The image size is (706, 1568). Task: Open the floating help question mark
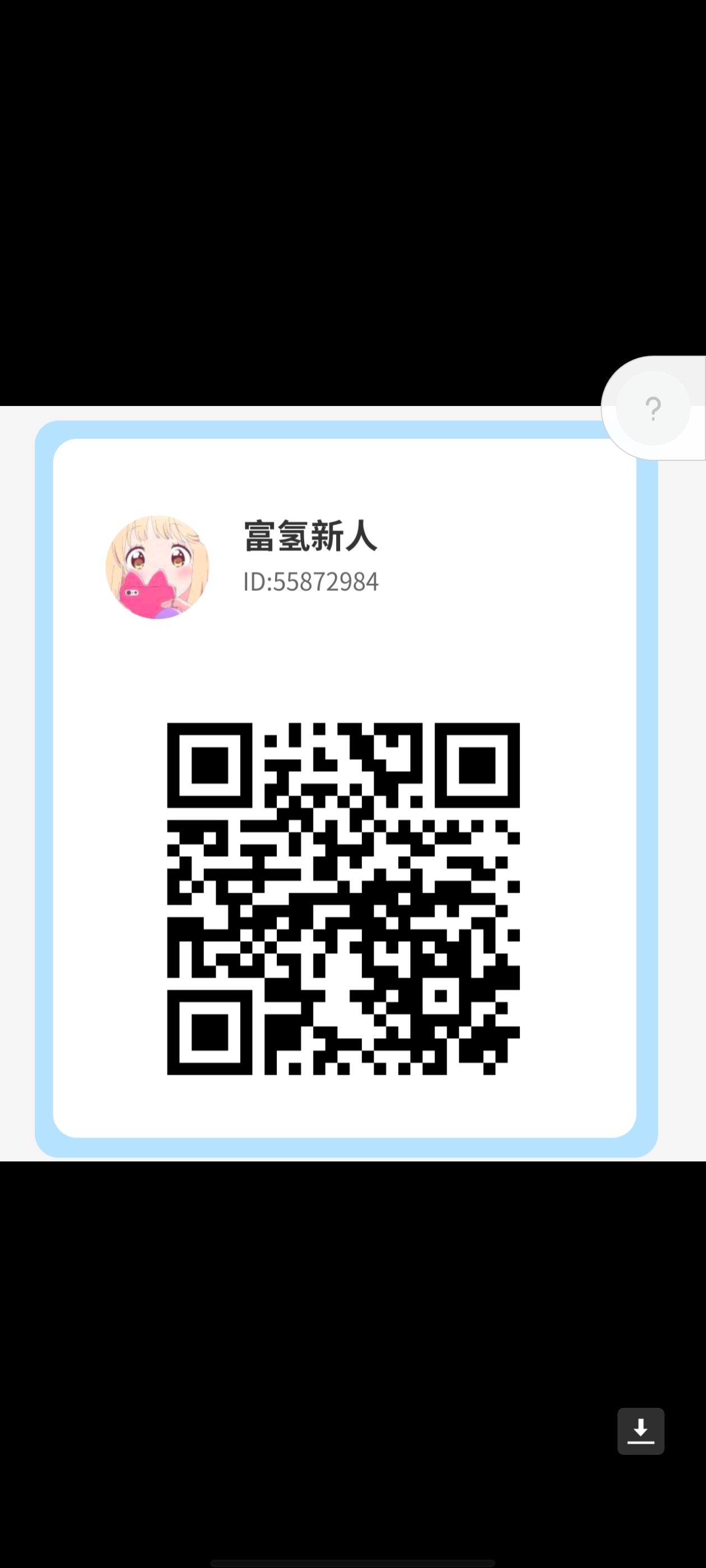(653, 408)
